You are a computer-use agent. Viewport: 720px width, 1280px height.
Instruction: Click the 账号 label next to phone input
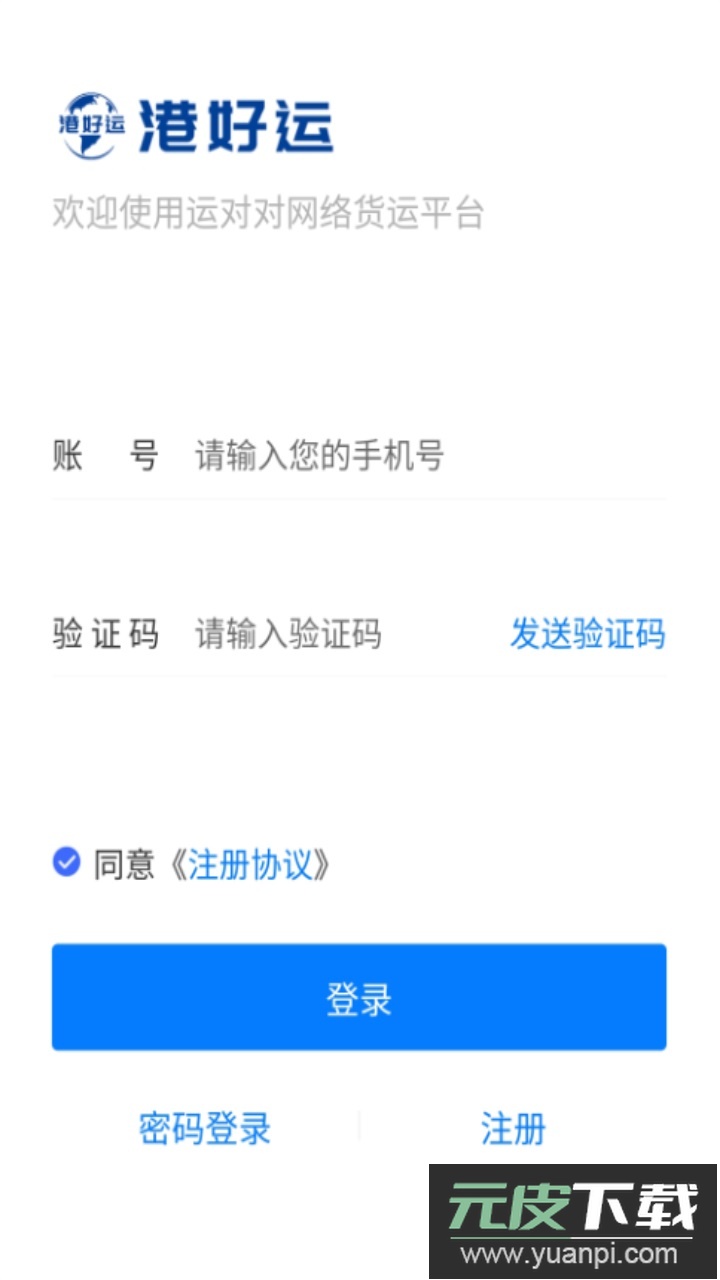(x=105, y=457)
